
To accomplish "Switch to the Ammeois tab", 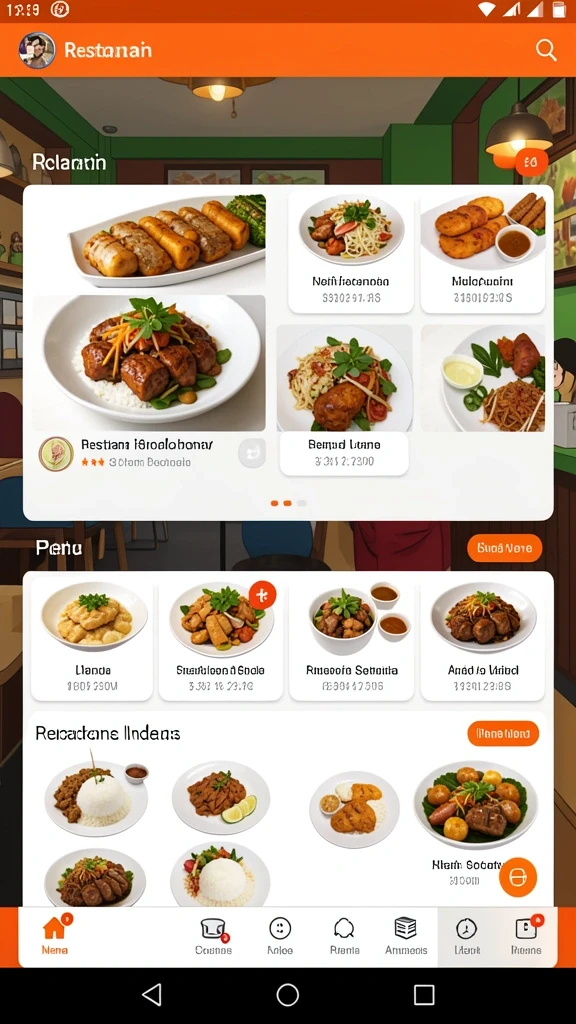I will (406, 936).
